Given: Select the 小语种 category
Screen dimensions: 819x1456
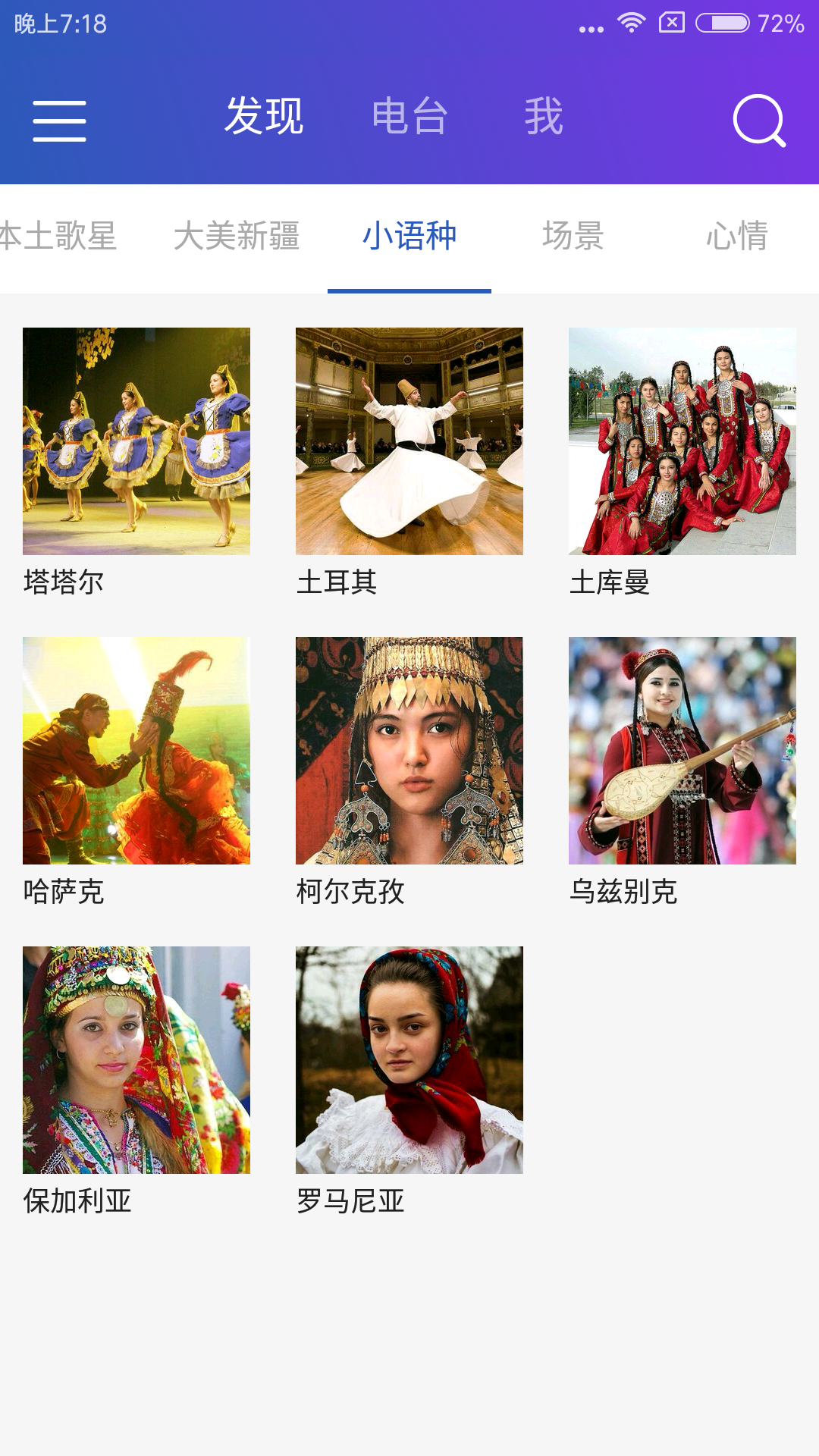Looking at the screenshot, I should [409, 236].
